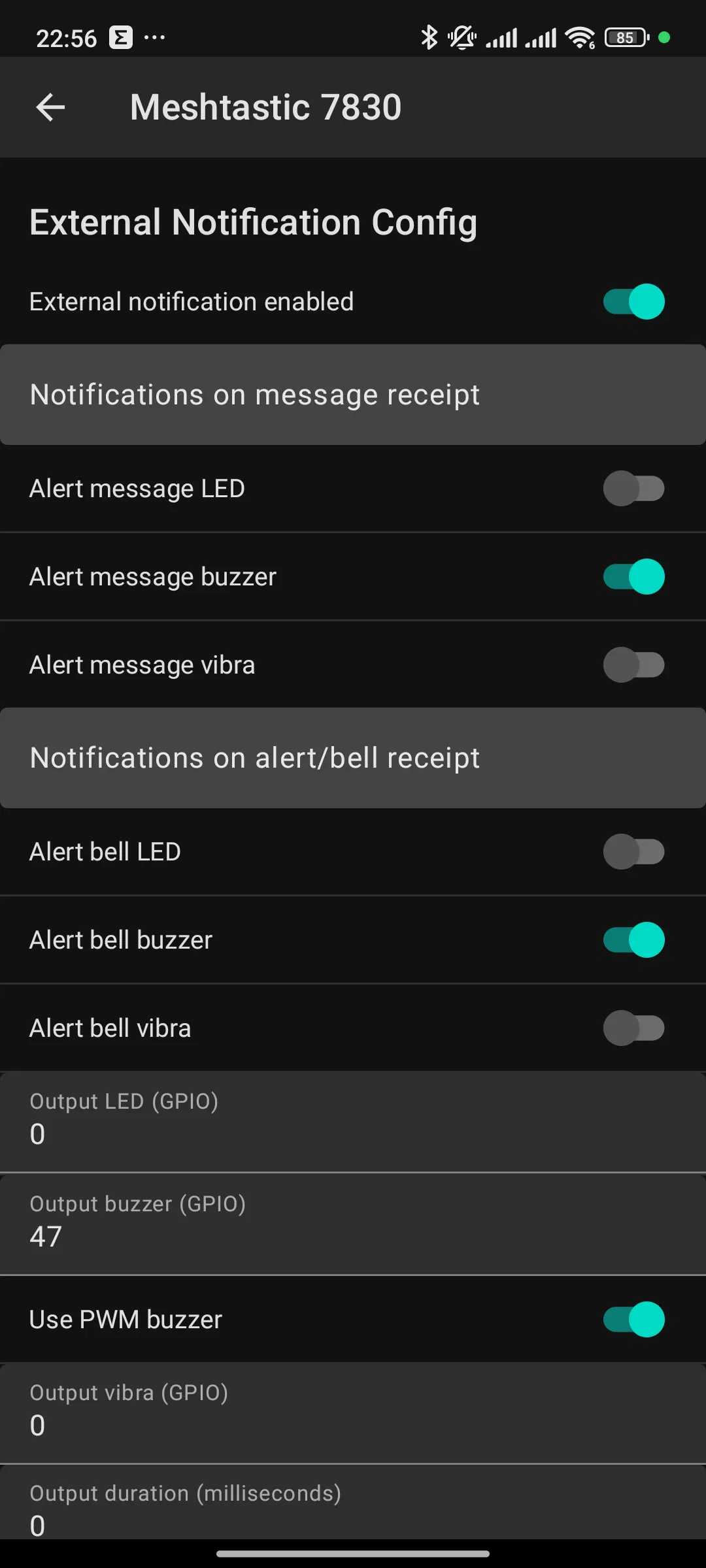Focus the Output duration (milliseconds) field
The image size is (706, 1568).
click(x=353, y=1509)
